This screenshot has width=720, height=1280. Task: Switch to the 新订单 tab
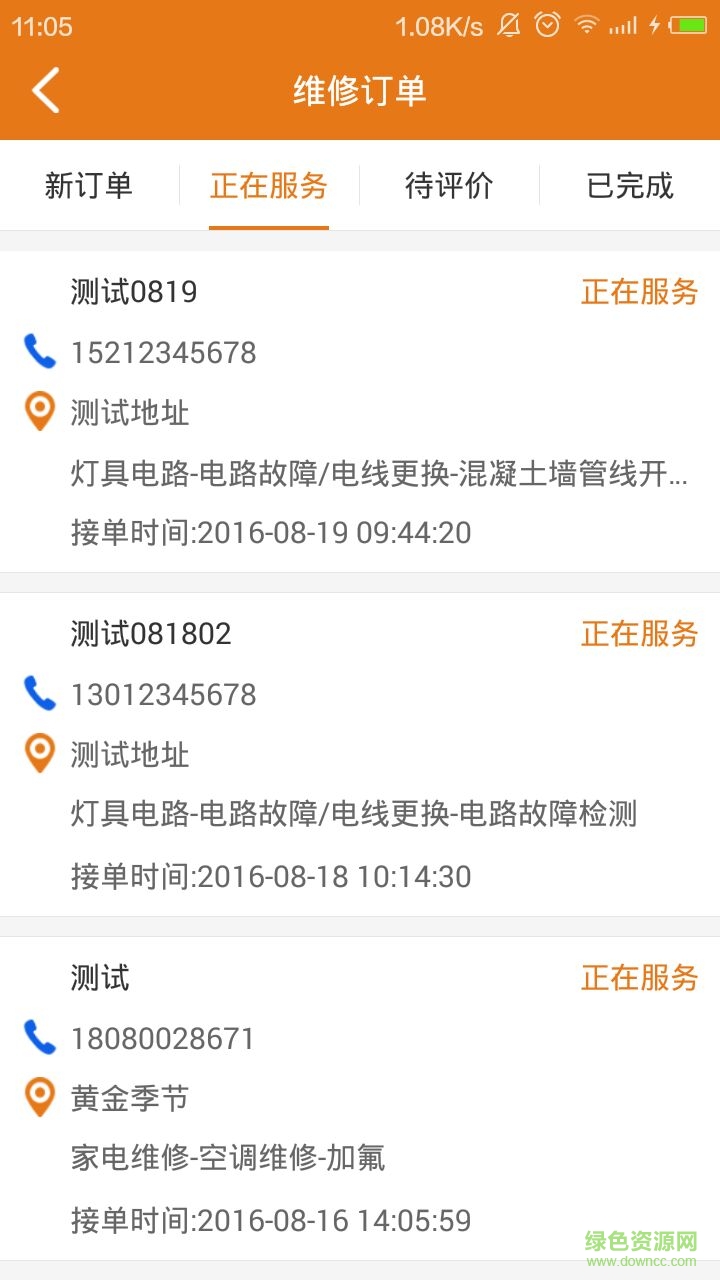coord(90,186)
